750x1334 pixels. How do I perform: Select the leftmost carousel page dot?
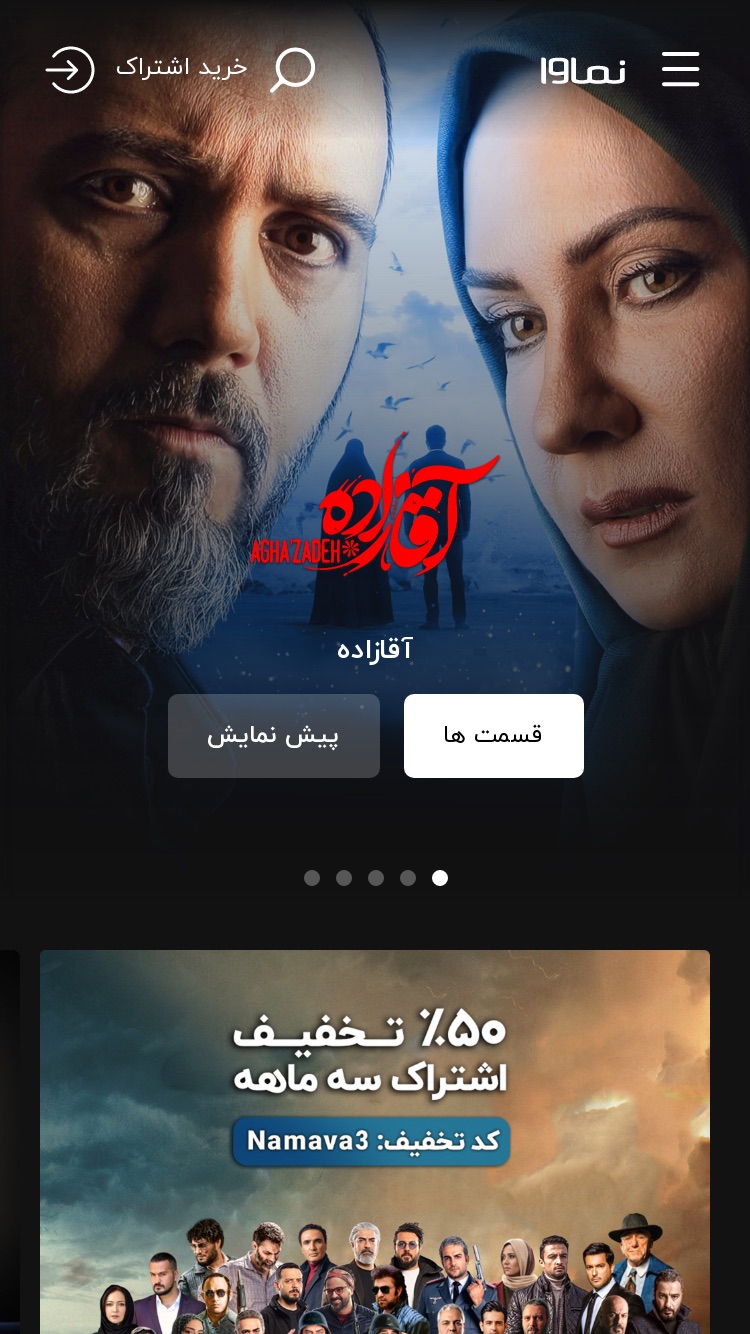pyautogui.click(x=312, y=878)
